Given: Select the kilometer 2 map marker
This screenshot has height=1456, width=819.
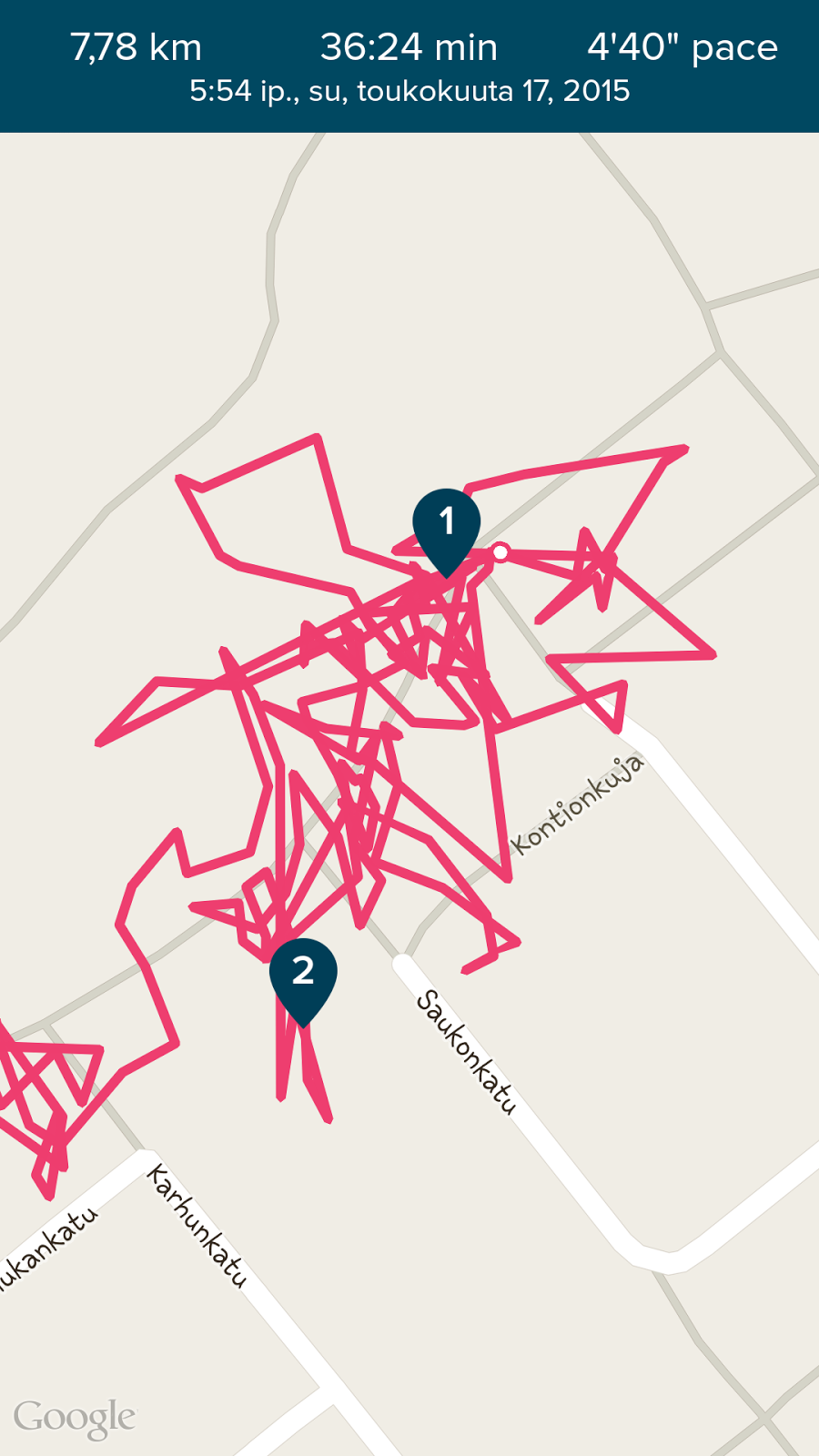Looking at the screenshot, I should pos(303,980).
